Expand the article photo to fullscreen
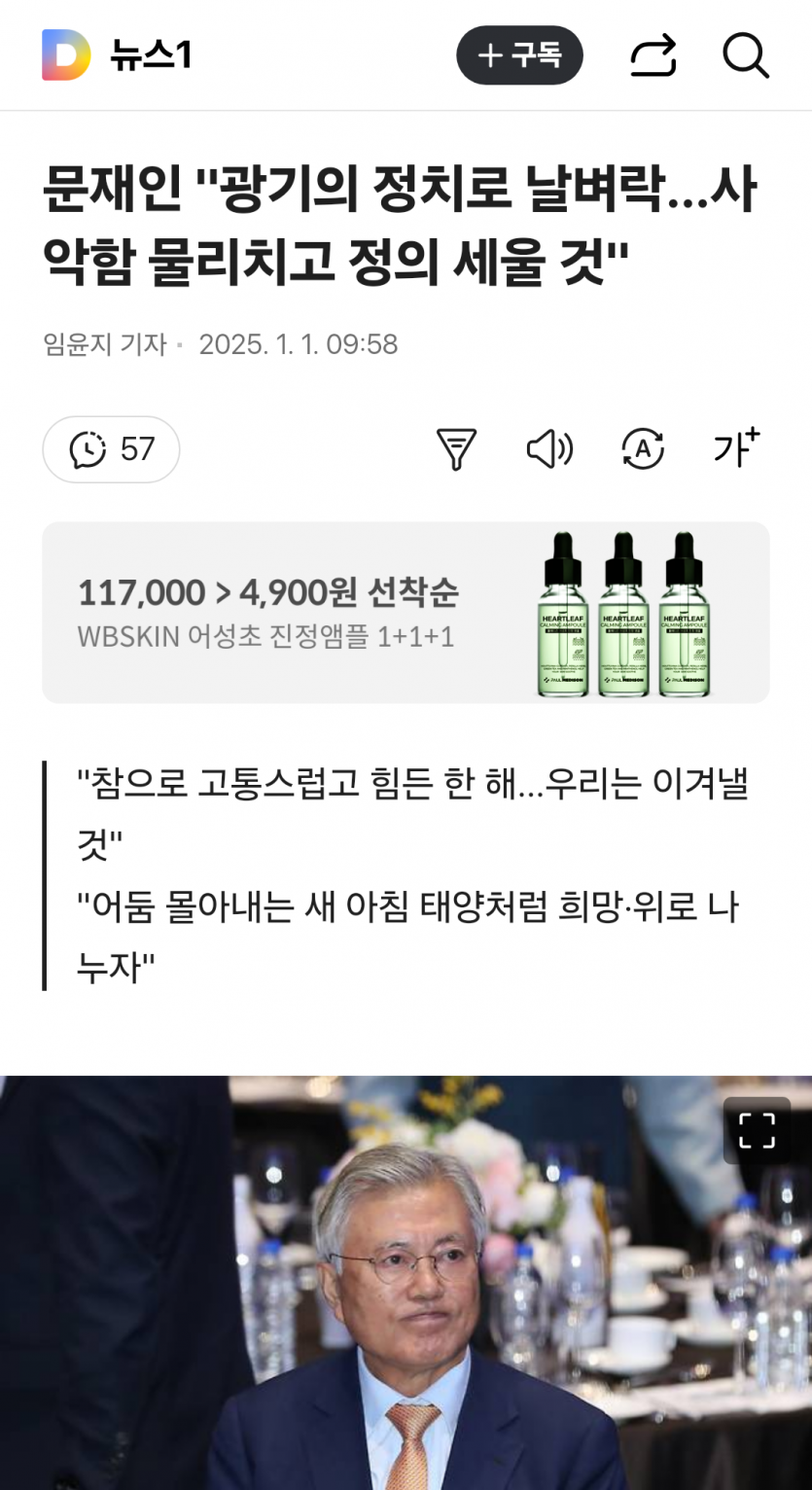 tap(757, 1130)
